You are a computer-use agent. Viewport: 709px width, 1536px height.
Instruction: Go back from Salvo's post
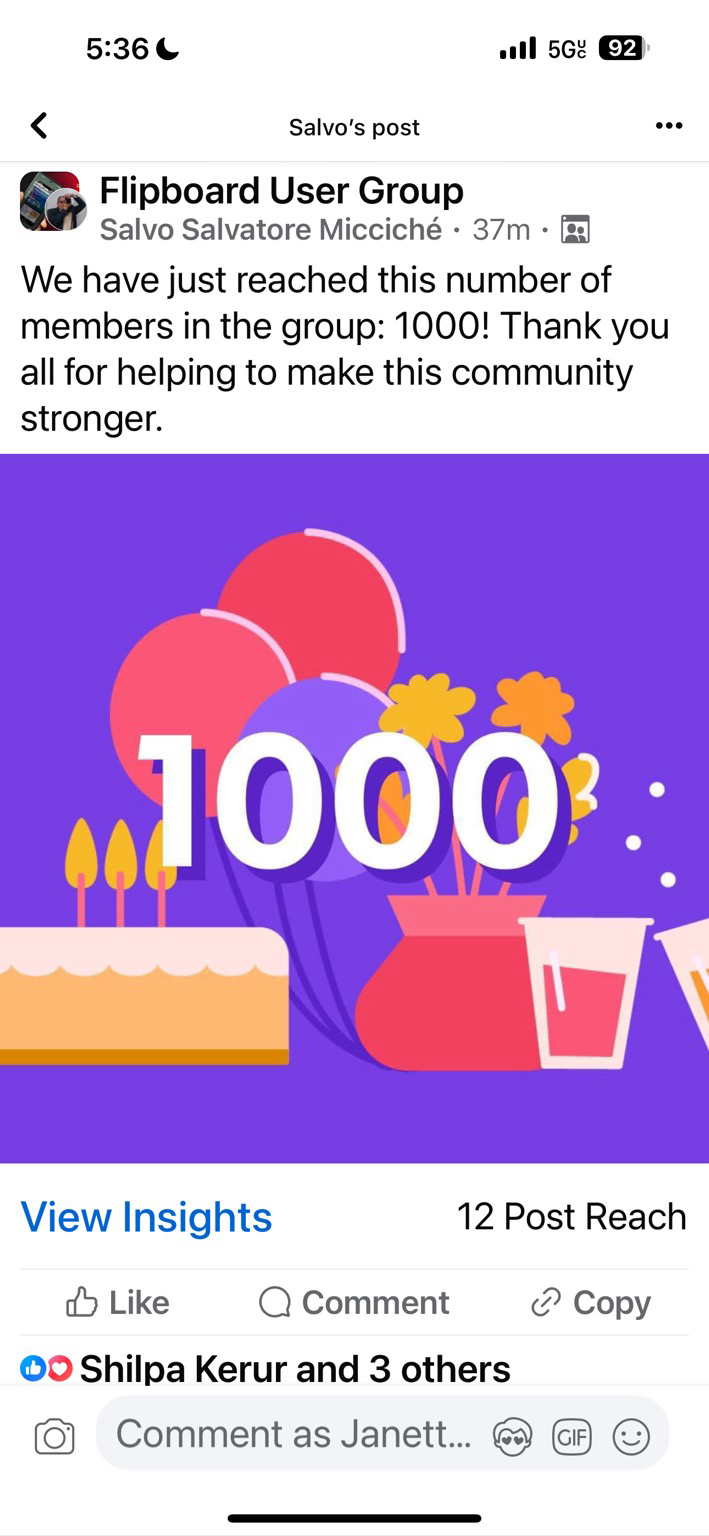[38, 126]
